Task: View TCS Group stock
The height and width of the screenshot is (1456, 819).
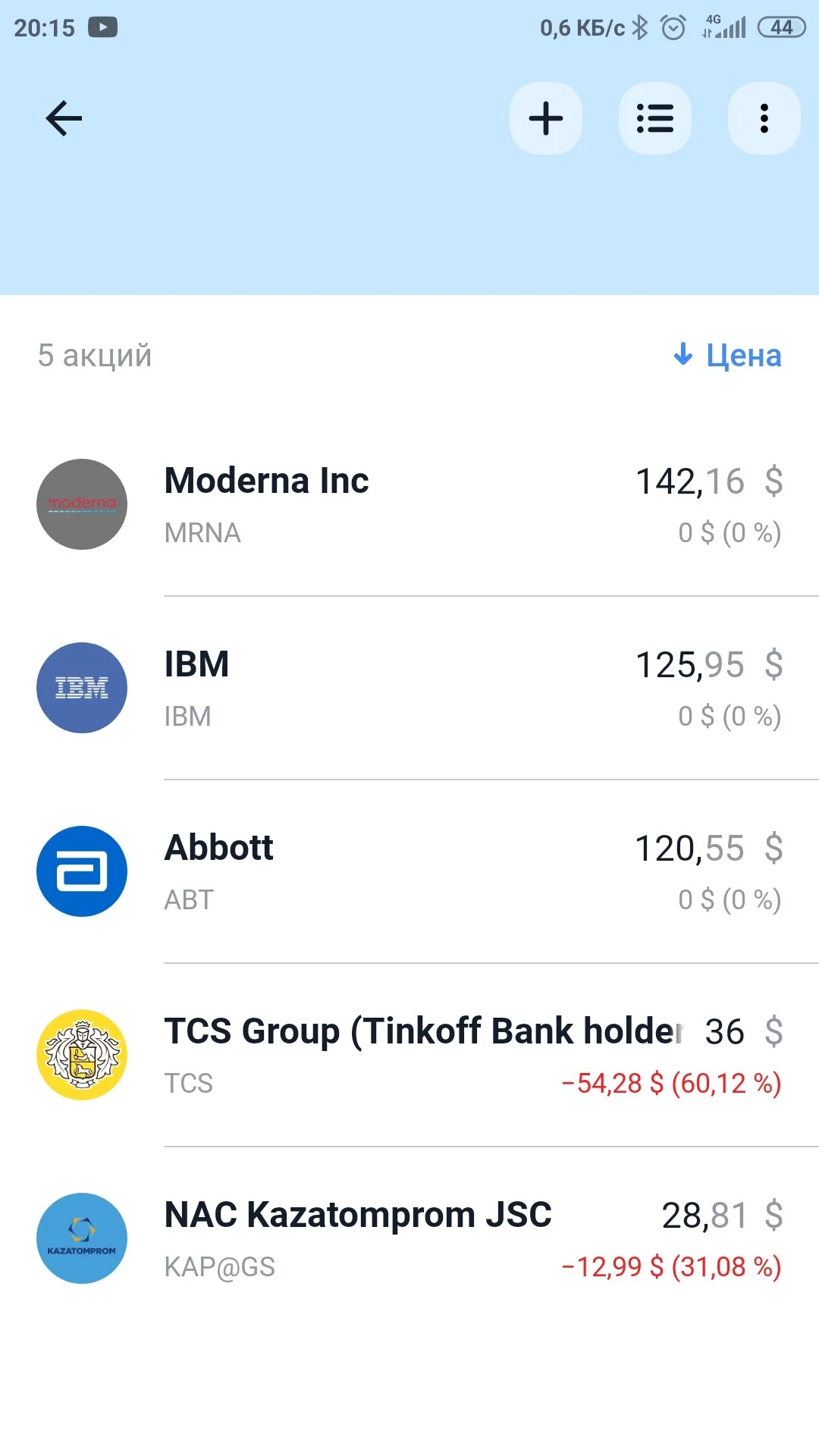Action: click(409, 1055)
